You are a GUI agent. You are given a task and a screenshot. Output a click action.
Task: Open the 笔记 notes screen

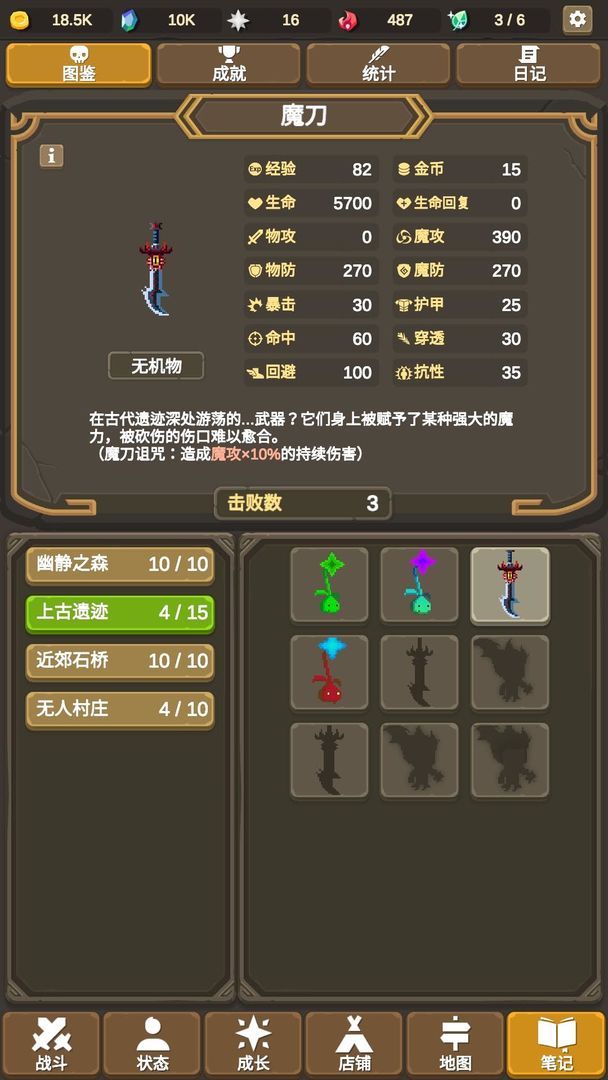(x=556, y=1044)
